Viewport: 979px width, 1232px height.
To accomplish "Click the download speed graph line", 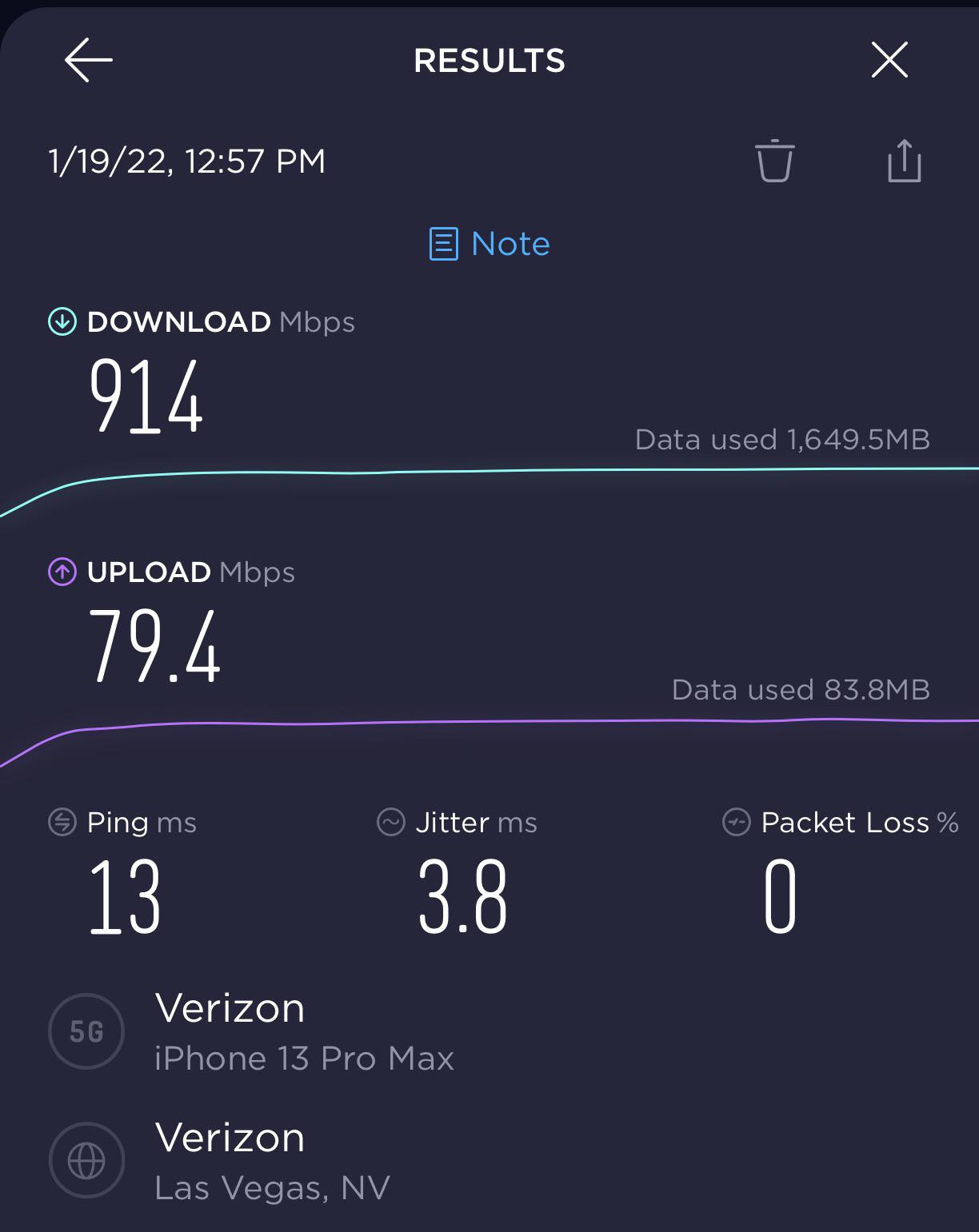I will tap(480, 472).
